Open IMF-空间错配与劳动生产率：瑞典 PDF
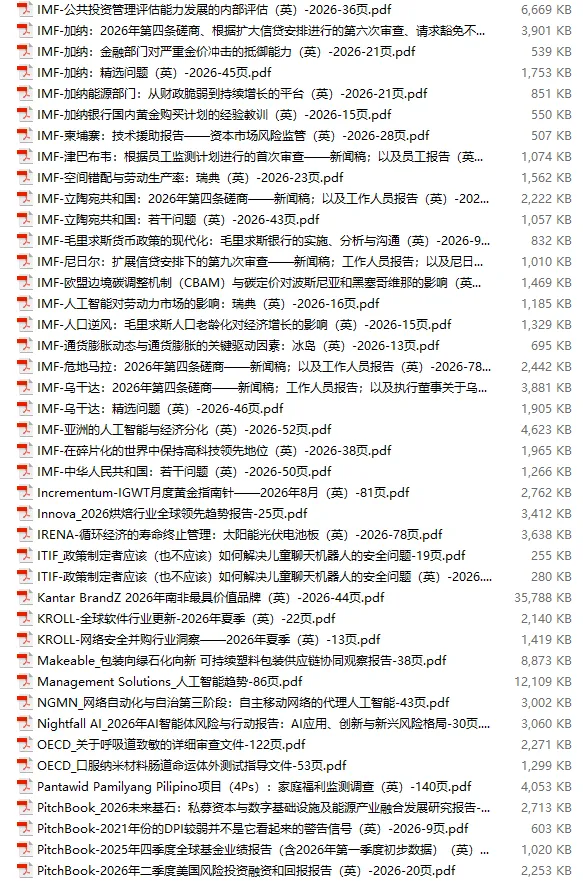The width and height of the screenshot is (583, 881). pos(190,178)
